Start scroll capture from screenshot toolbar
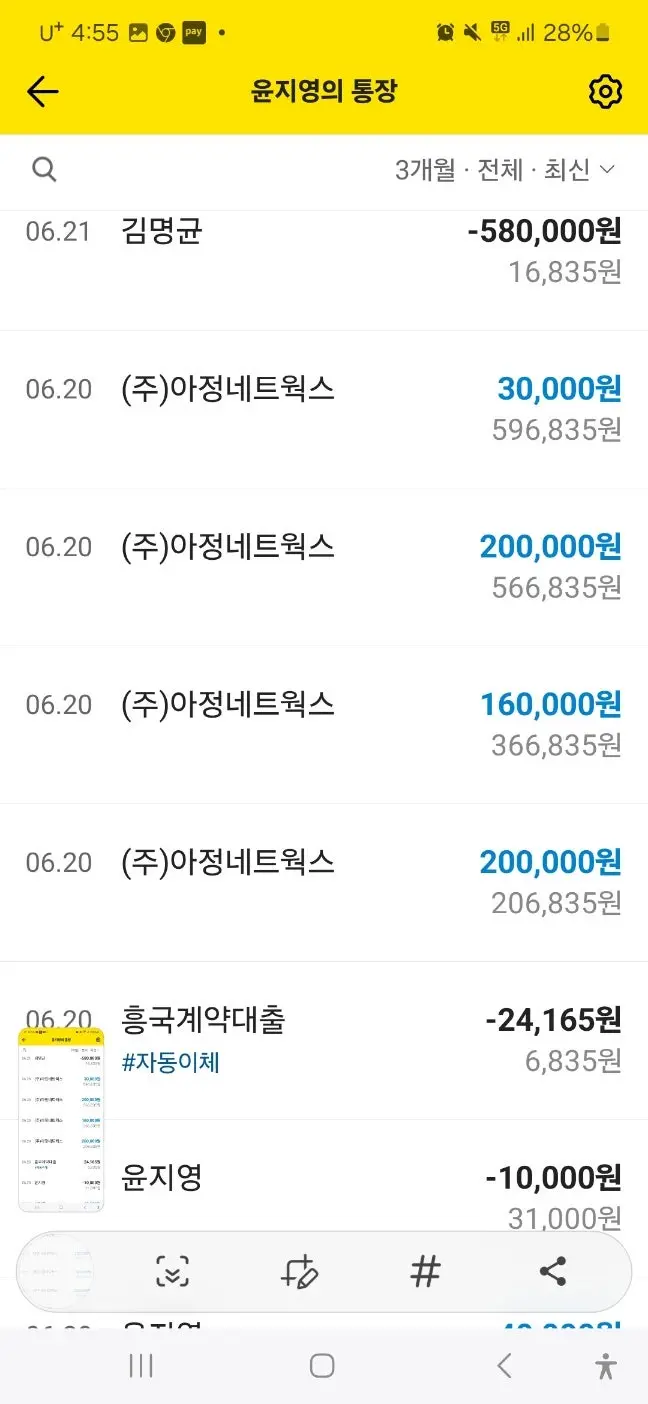648x1404 pixels. (173, 1272)
